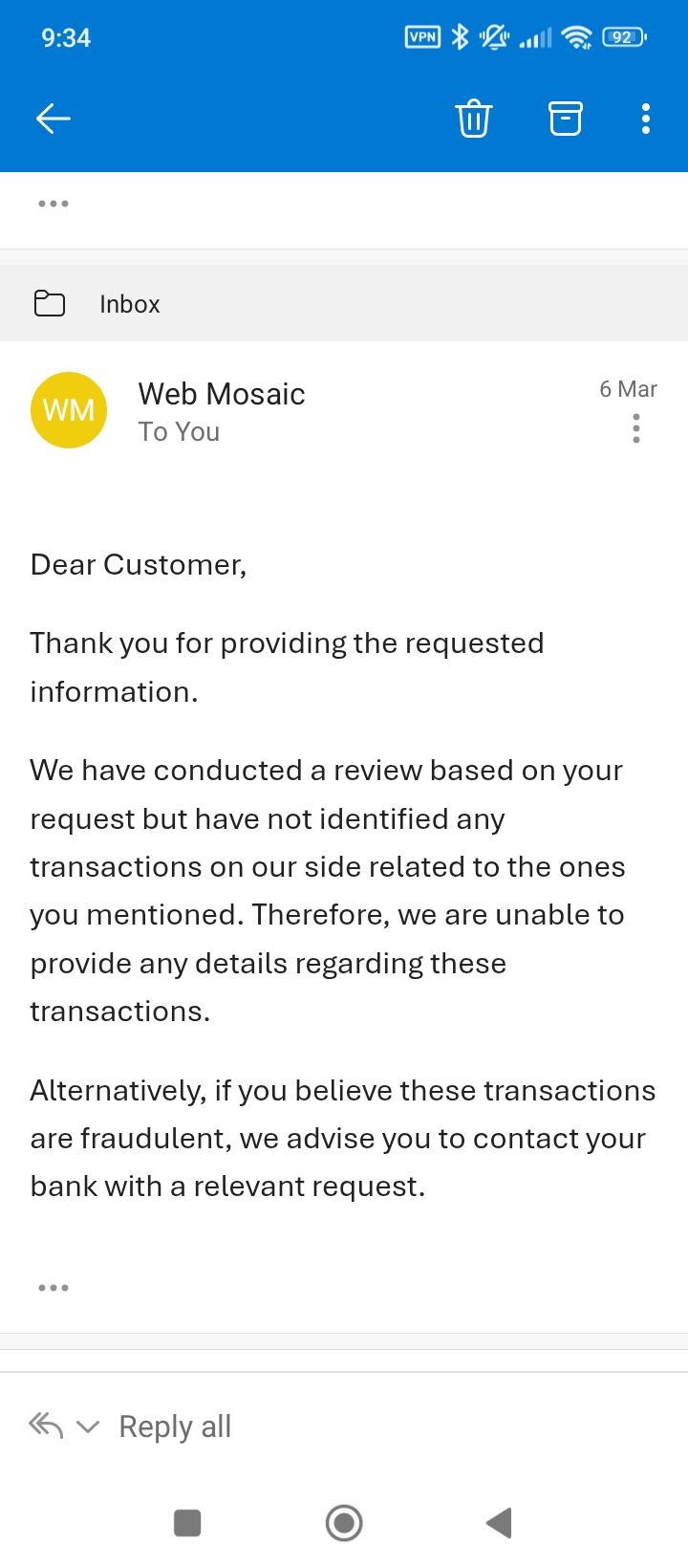Go back using the top-left arrow

pyautogui.click(x=54, y=119)
